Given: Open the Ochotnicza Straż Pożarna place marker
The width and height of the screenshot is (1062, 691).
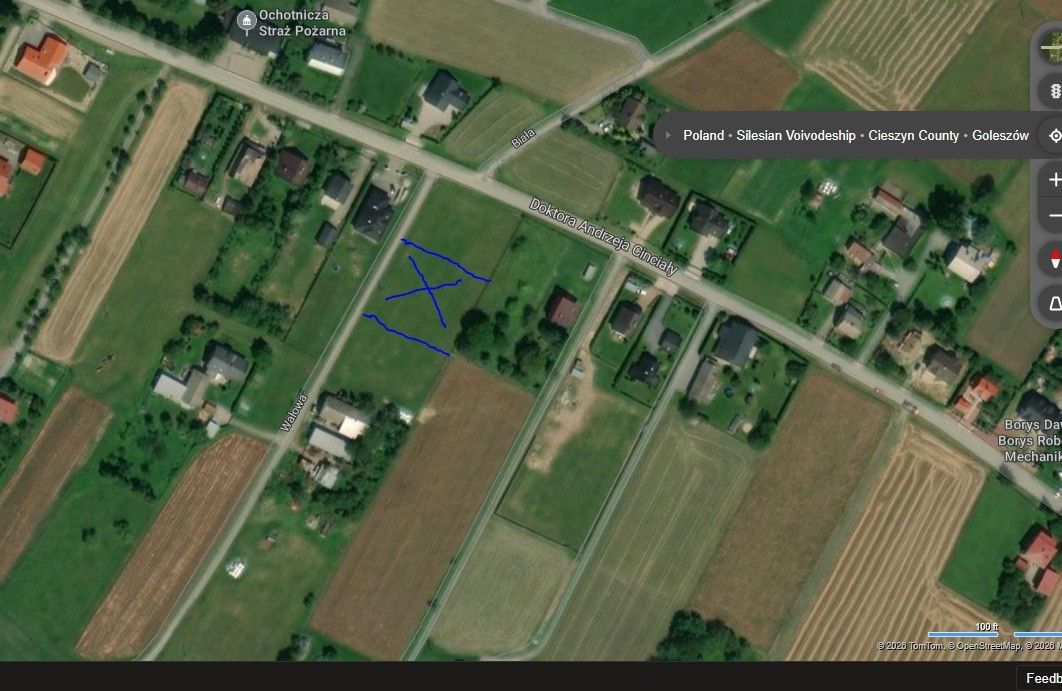Looking at the screenshot, I should point(246,20).
